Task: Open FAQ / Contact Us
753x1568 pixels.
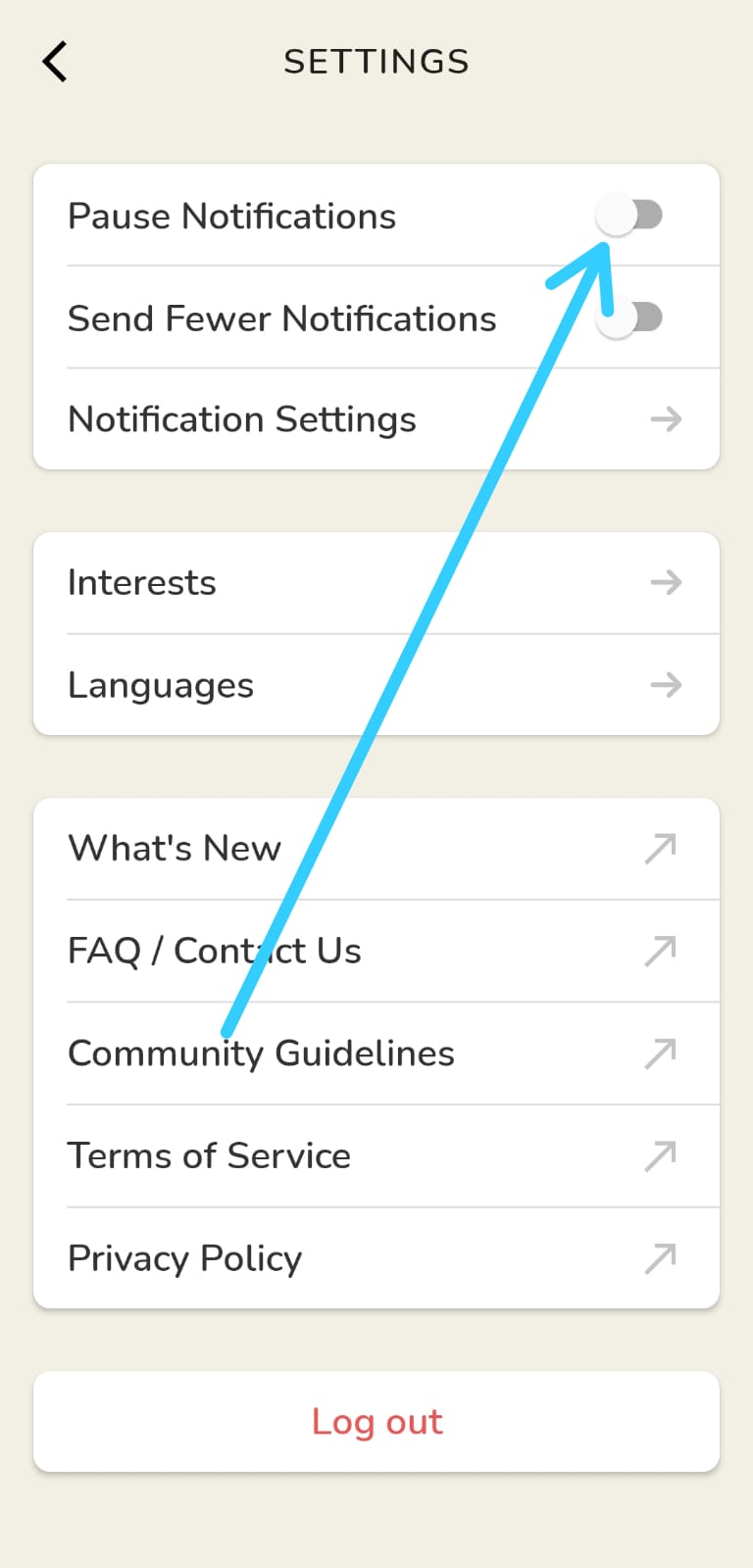Action: [376, 951]
